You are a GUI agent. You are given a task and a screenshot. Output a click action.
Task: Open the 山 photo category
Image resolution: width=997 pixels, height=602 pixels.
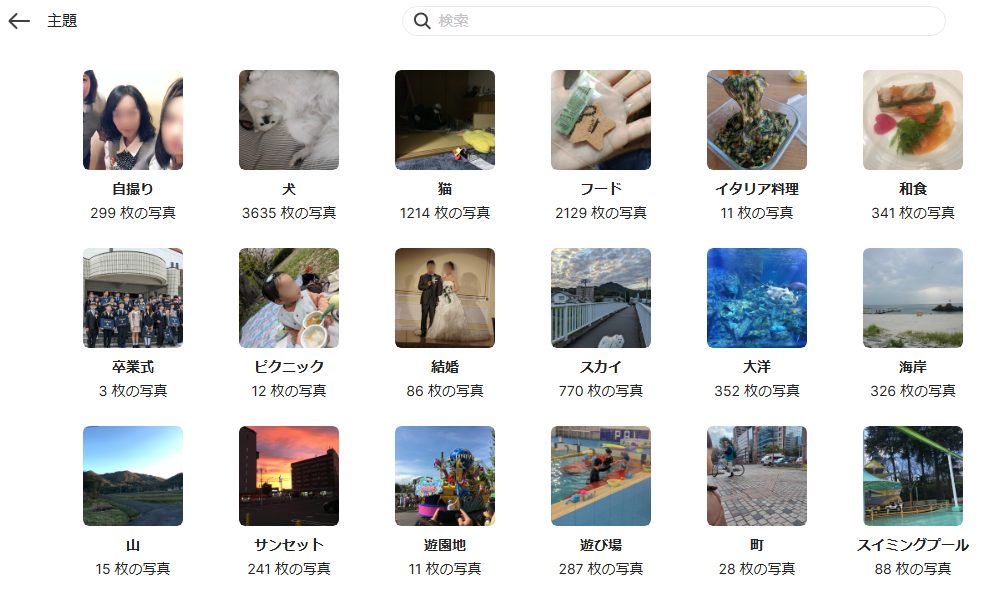(x=133, y=476)
